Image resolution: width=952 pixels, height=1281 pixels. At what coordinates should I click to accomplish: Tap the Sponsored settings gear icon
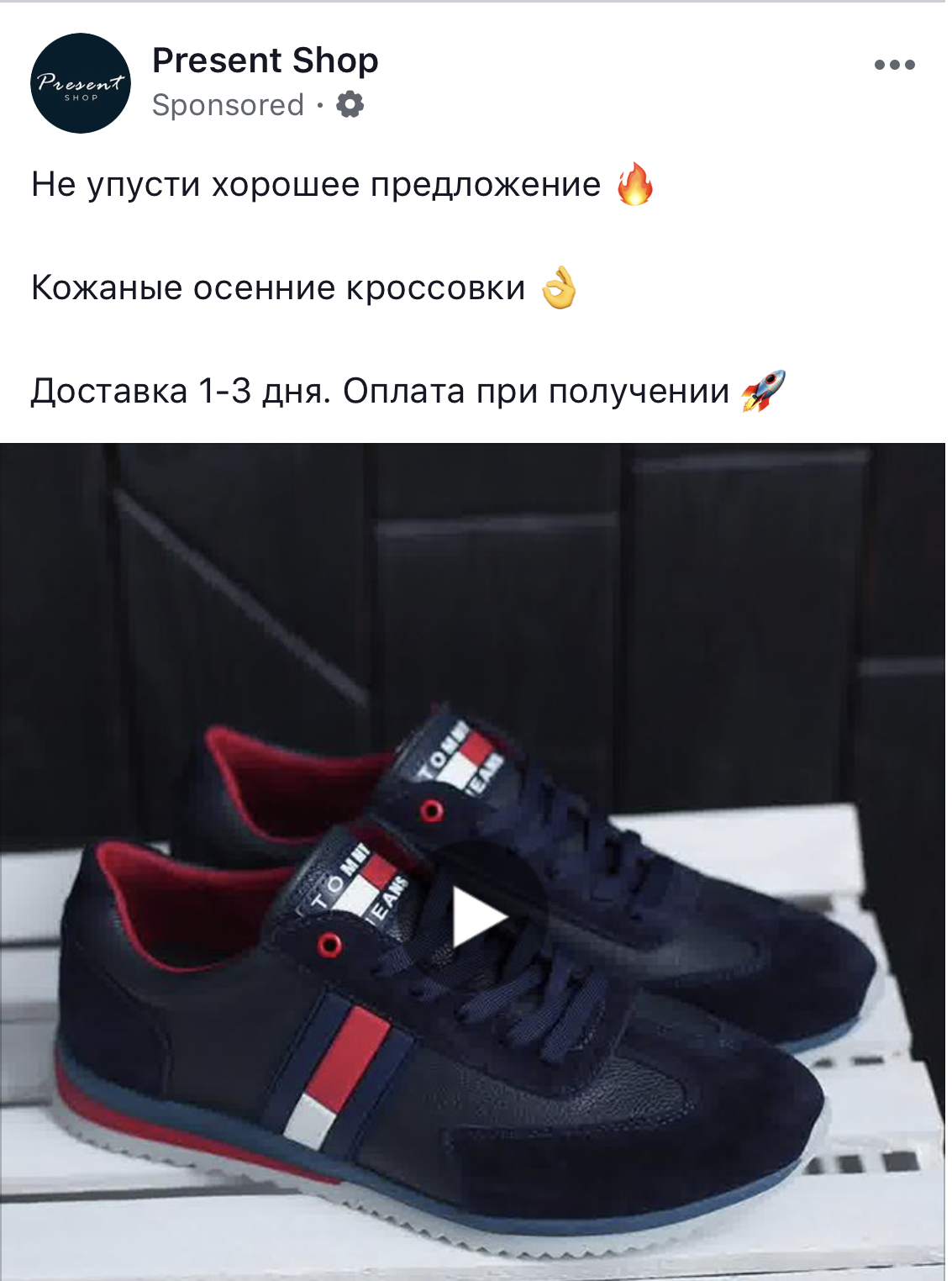[x=350, y=105]
